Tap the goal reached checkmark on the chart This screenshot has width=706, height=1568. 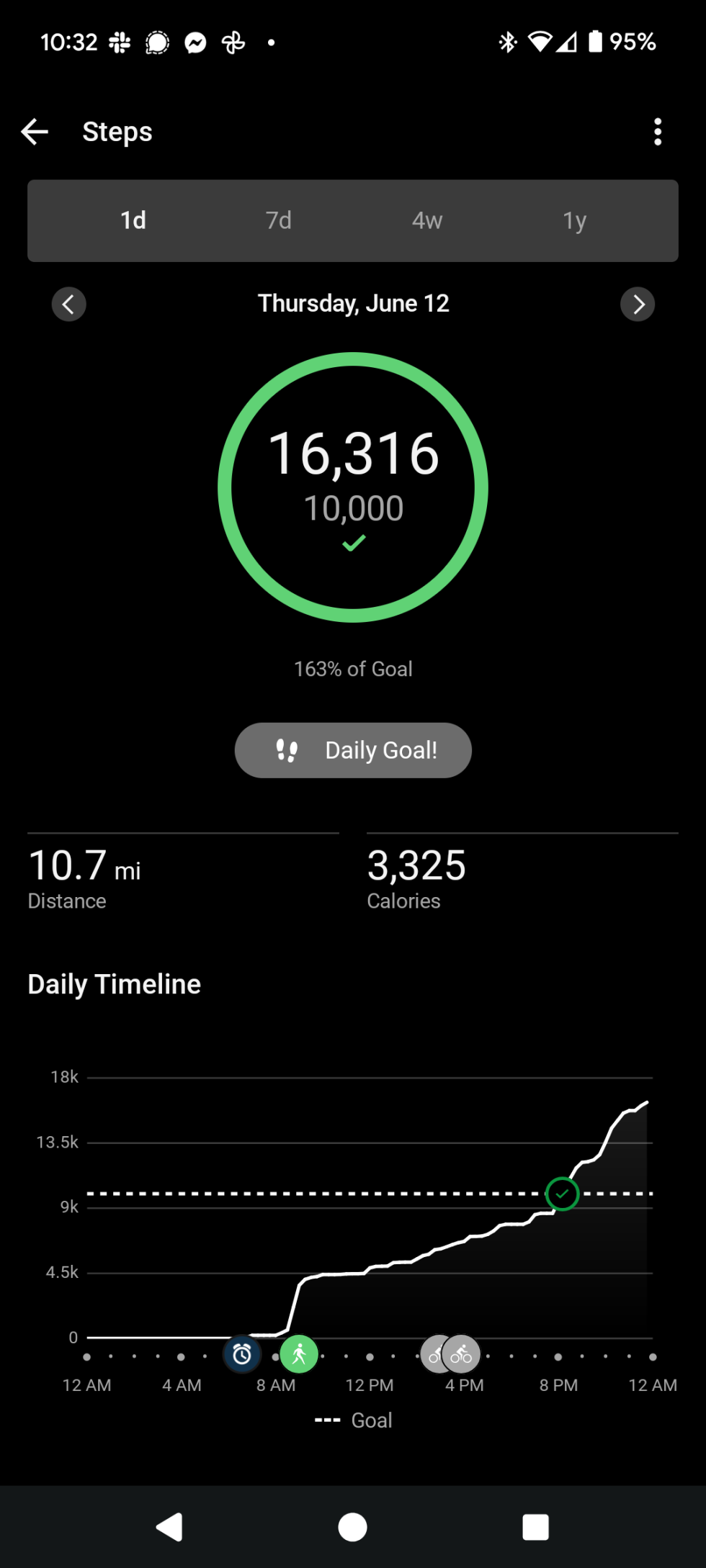point(563,1194)
